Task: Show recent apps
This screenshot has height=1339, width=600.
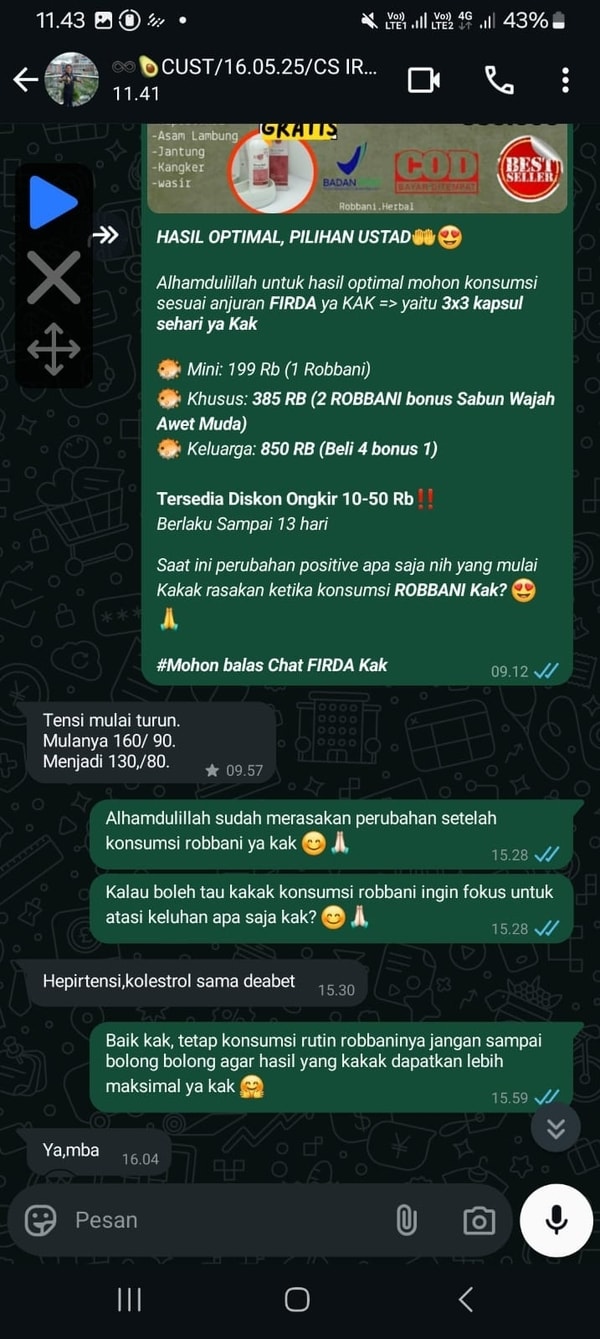Action: coord(129,1299)
